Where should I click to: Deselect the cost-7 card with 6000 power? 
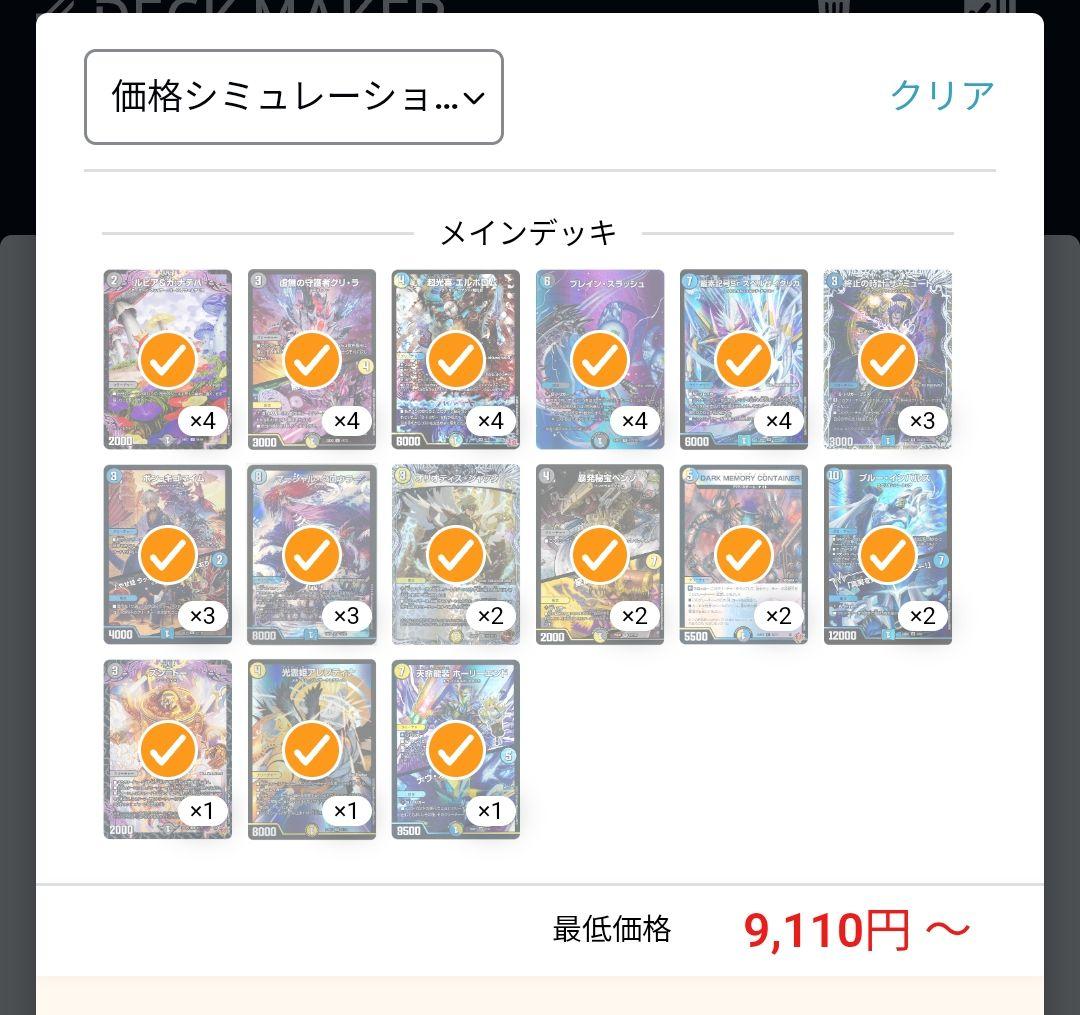744,360
